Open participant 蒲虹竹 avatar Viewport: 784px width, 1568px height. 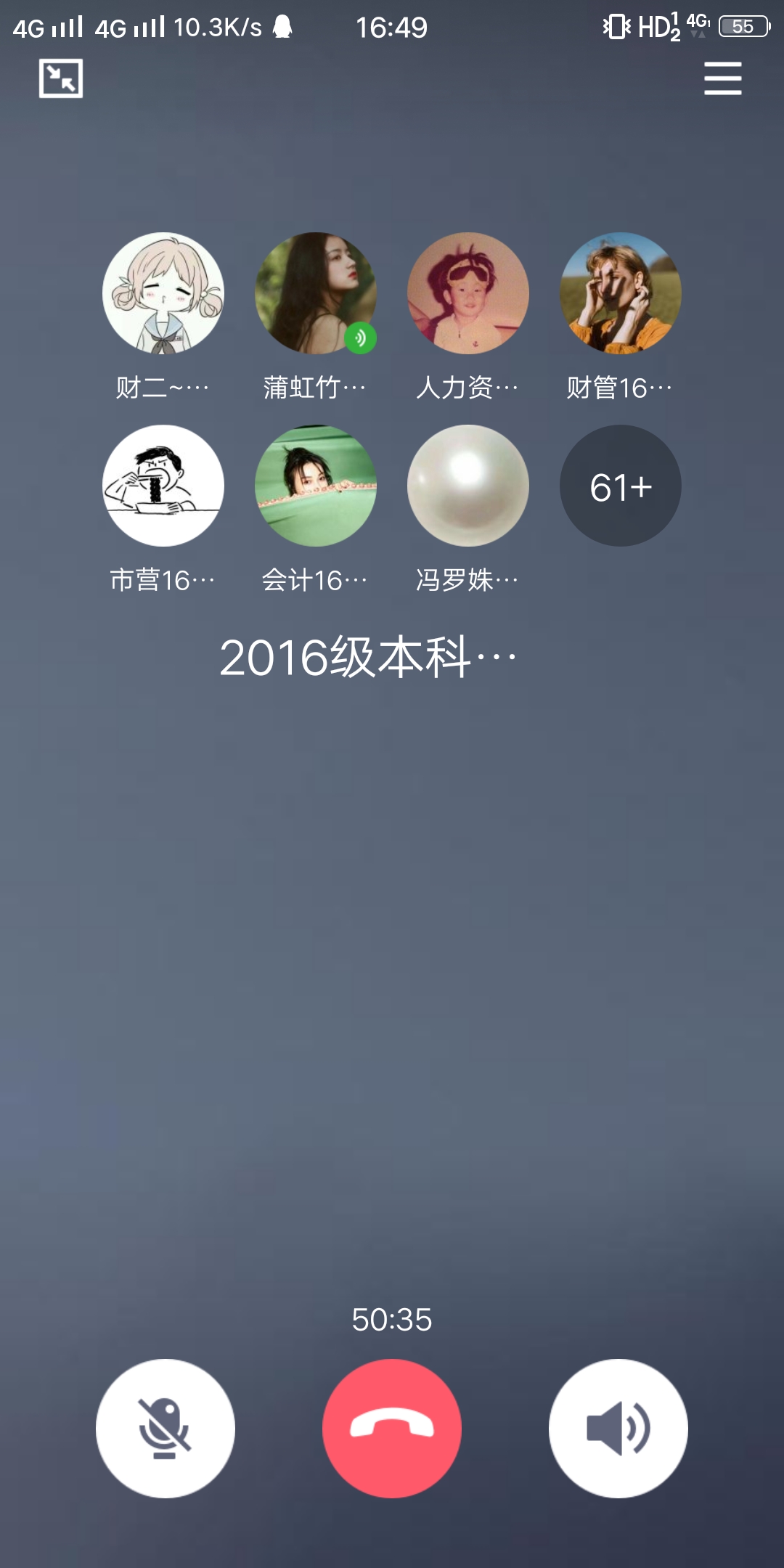point(316,293)
